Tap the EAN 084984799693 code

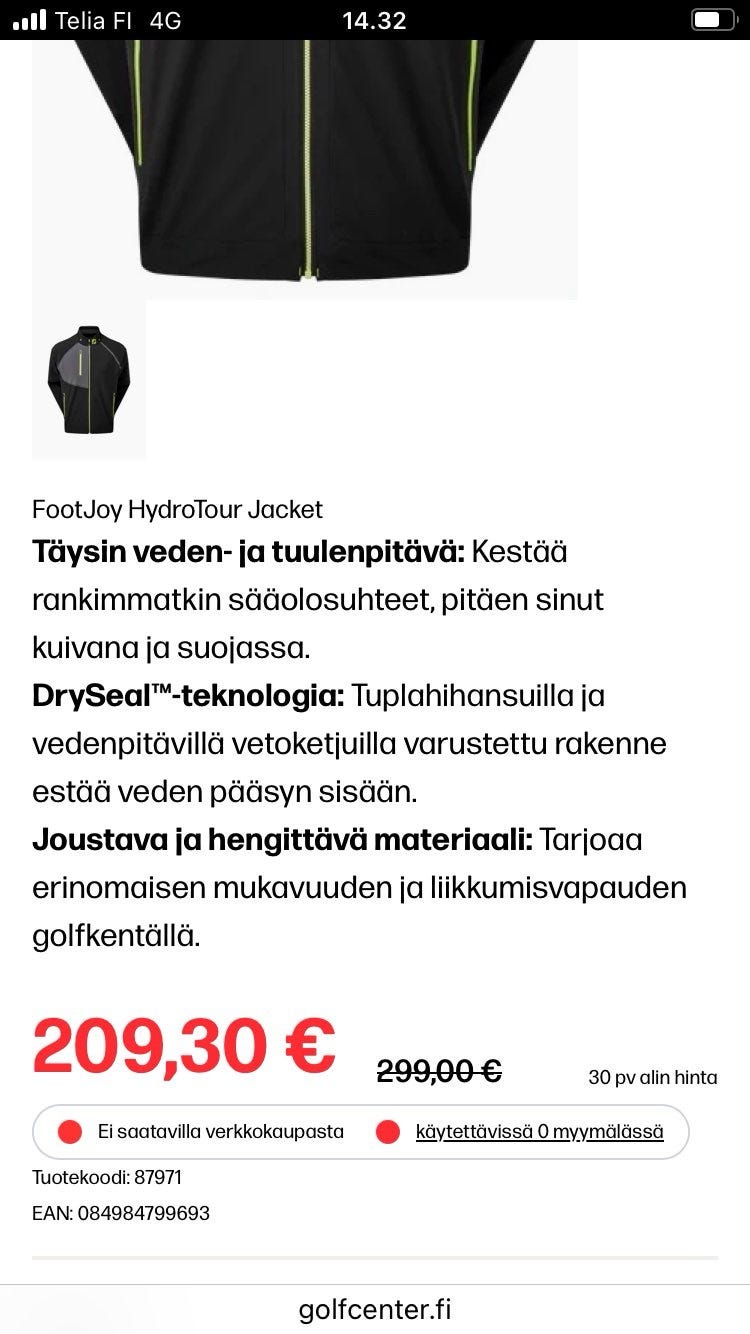tap(121, 1213)
